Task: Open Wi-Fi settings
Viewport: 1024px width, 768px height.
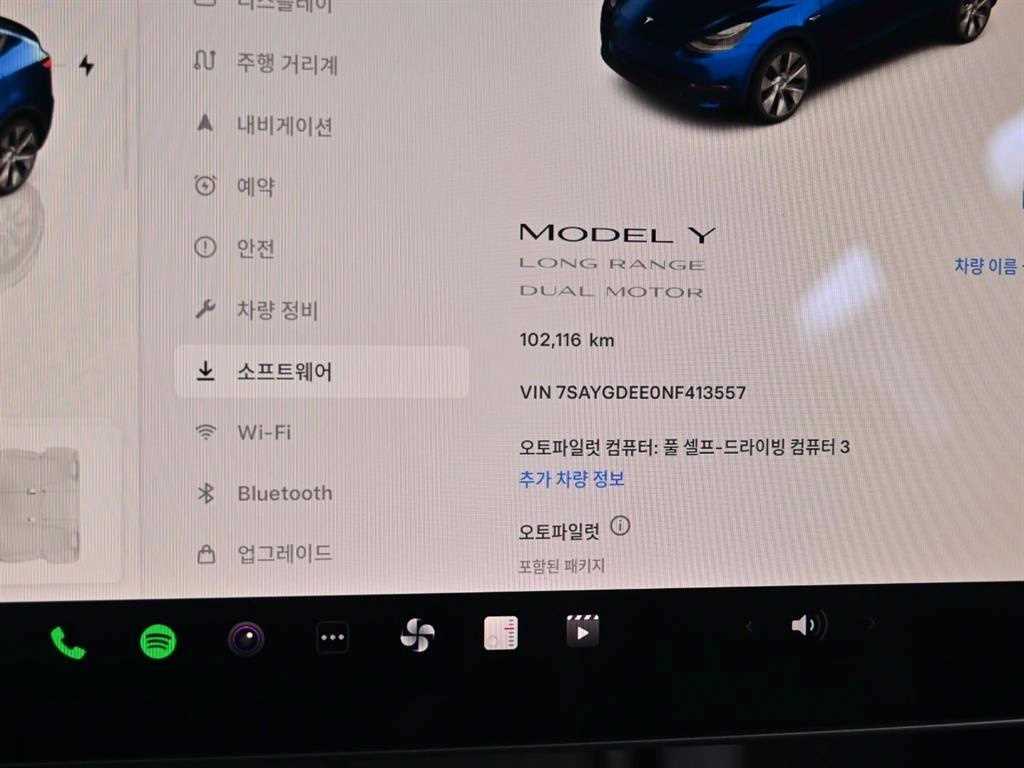Action: tap(264, 433)
